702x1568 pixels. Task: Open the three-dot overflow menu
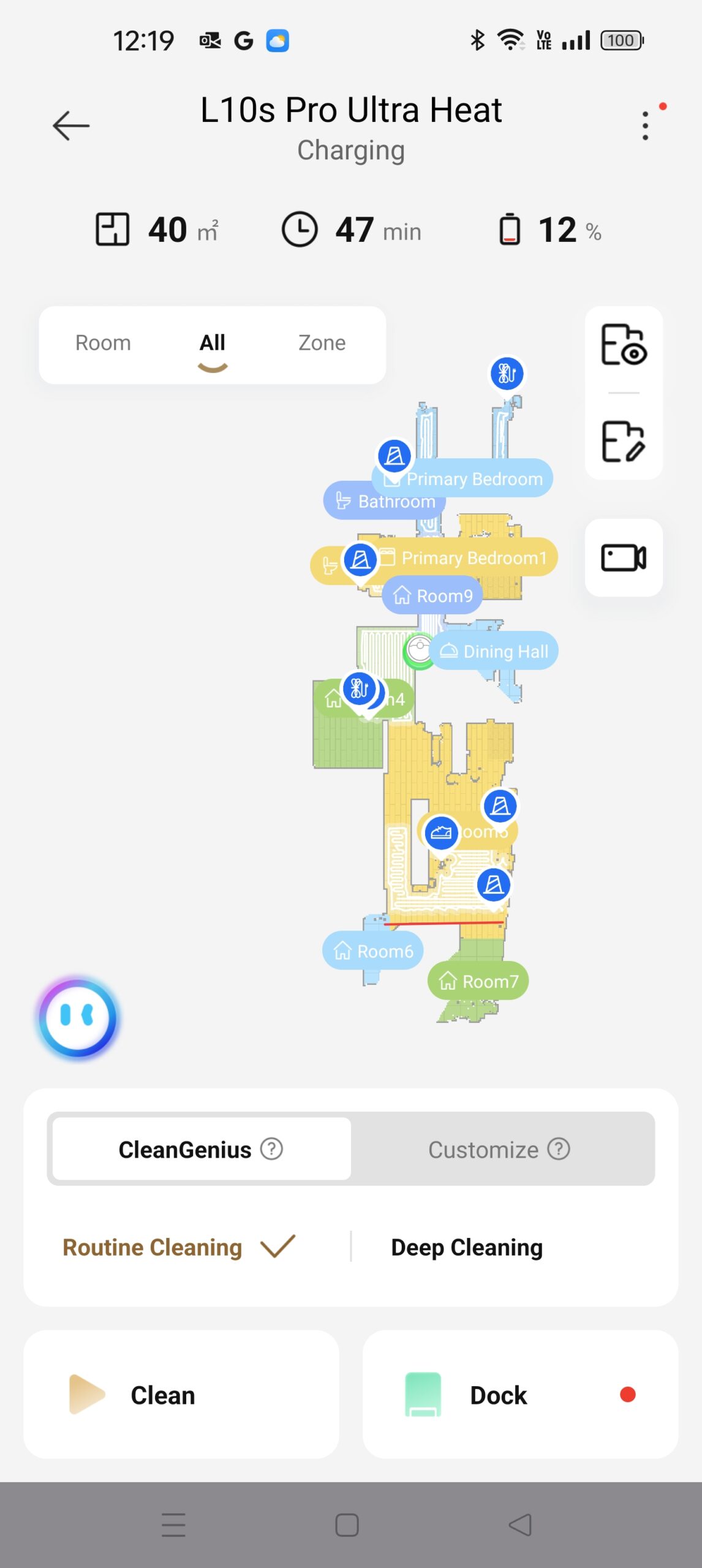645,126
